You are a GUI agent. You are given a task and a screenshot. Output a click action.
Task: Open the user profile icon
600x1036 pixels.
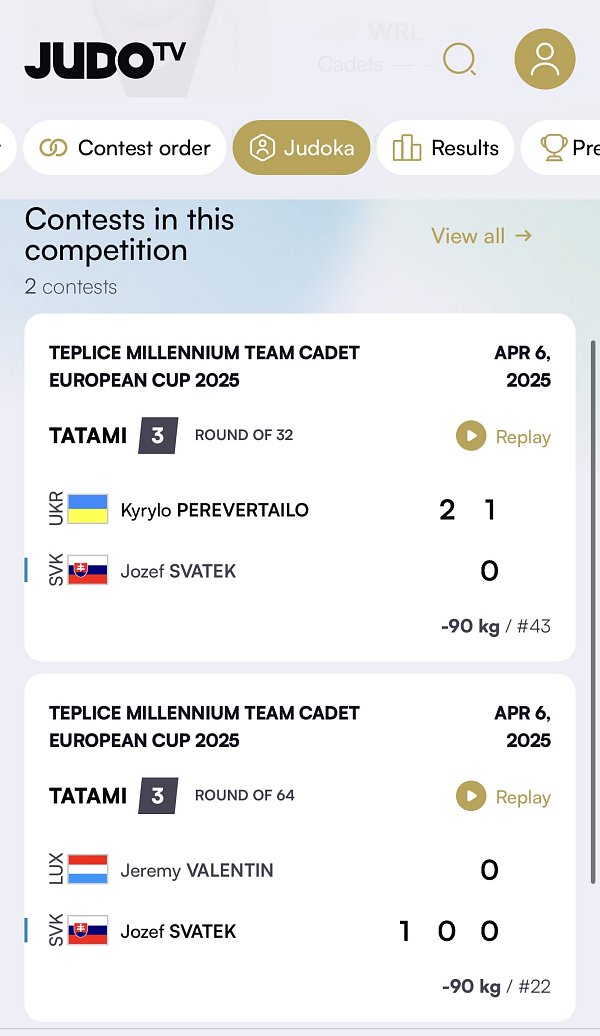tap(544, 59)
